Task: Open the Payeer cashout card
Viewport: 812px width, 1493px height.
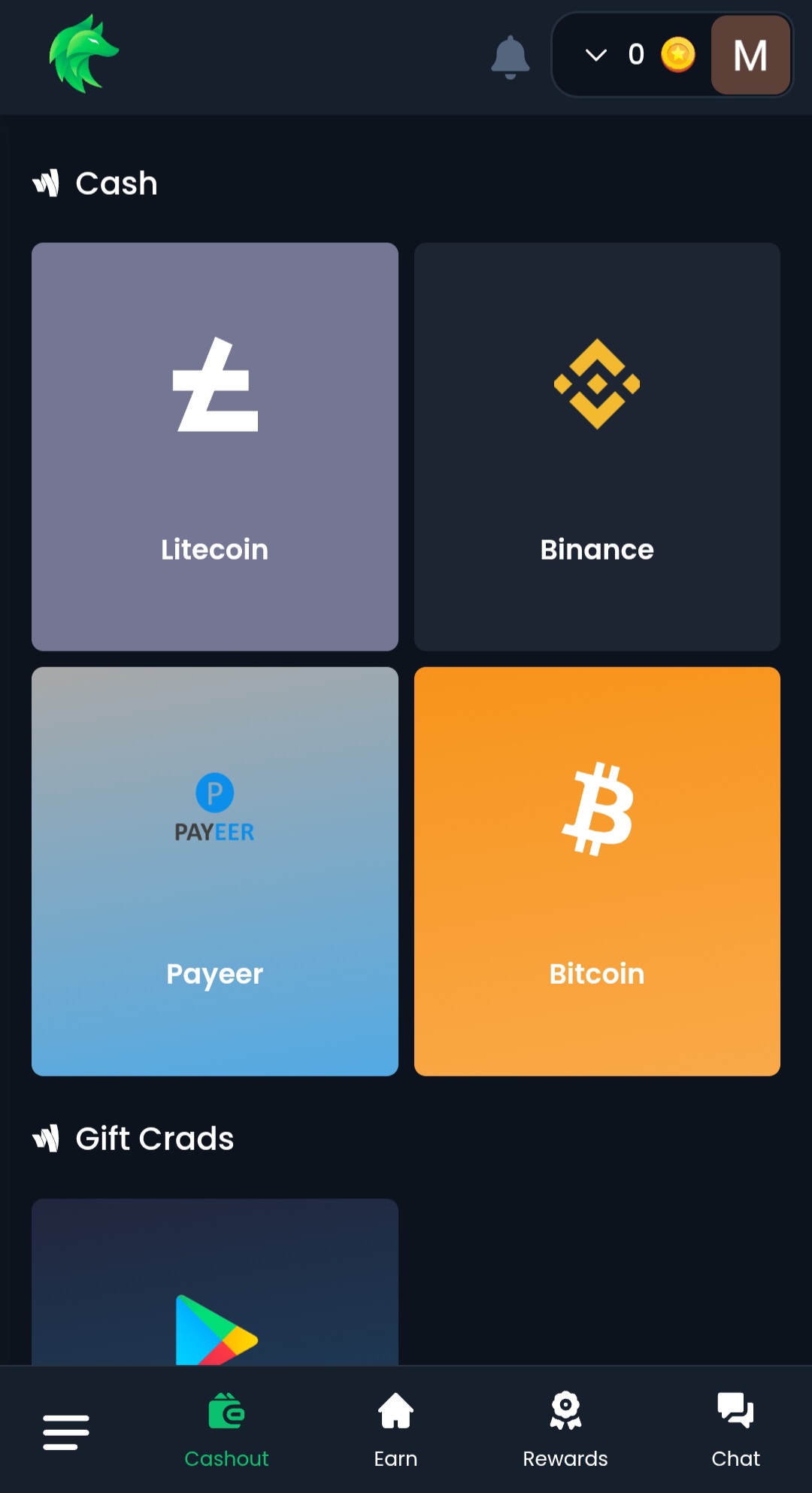Action: (x=215, y=871)
